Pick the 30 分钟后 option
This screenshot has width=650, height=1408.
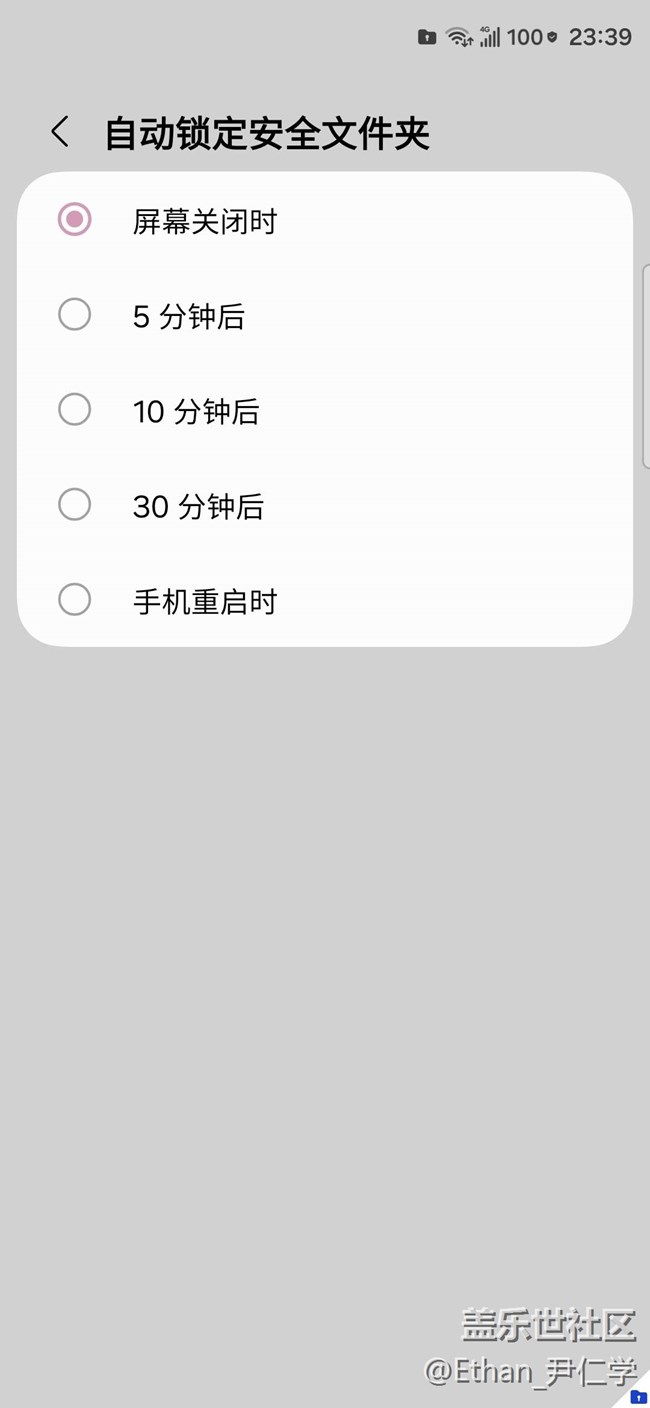[x=75, y=505]
